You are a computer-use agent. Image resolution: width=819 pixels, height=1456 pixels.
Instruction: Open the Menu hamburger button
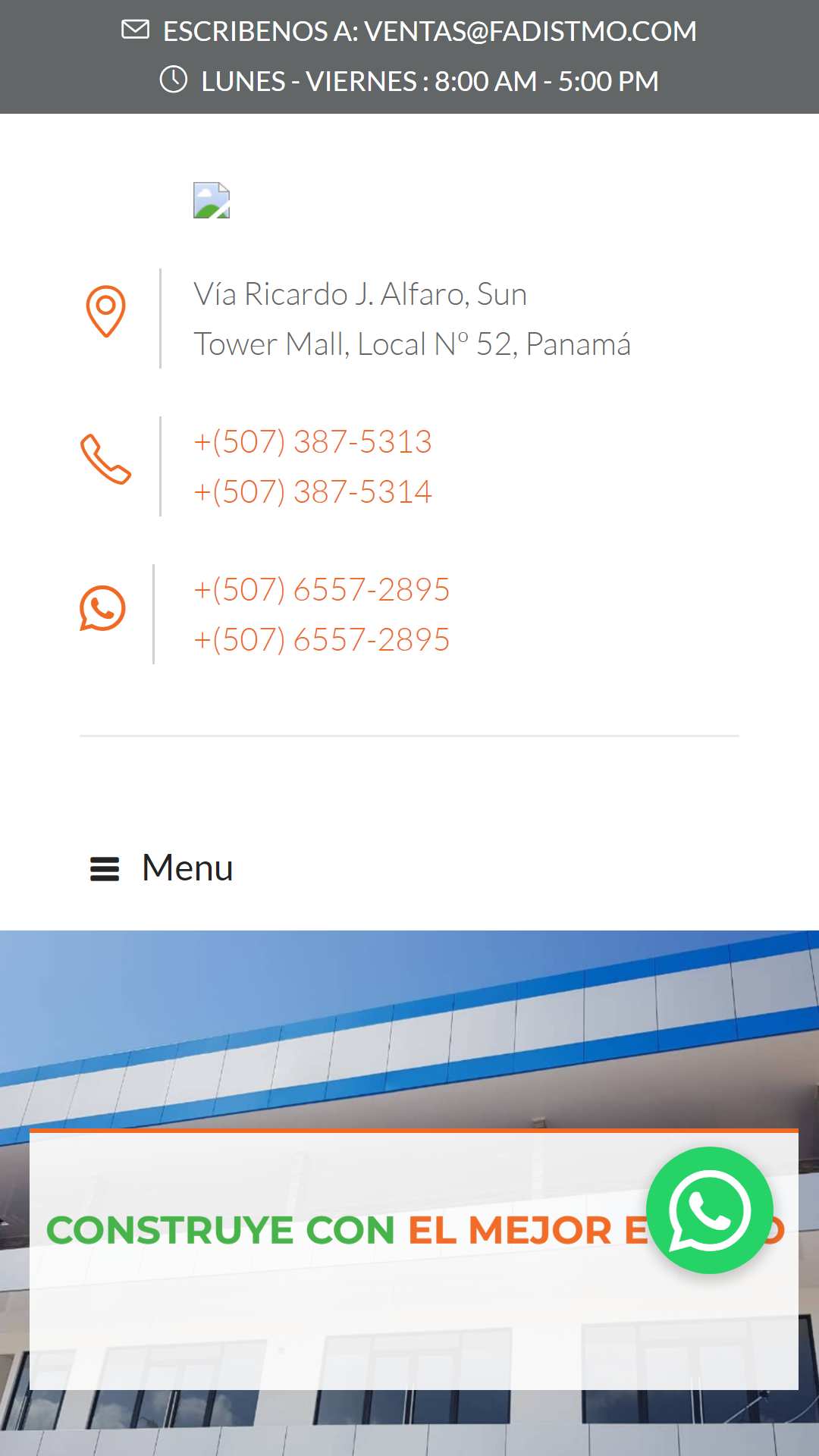pyautogui.click(x=162, y=868)
